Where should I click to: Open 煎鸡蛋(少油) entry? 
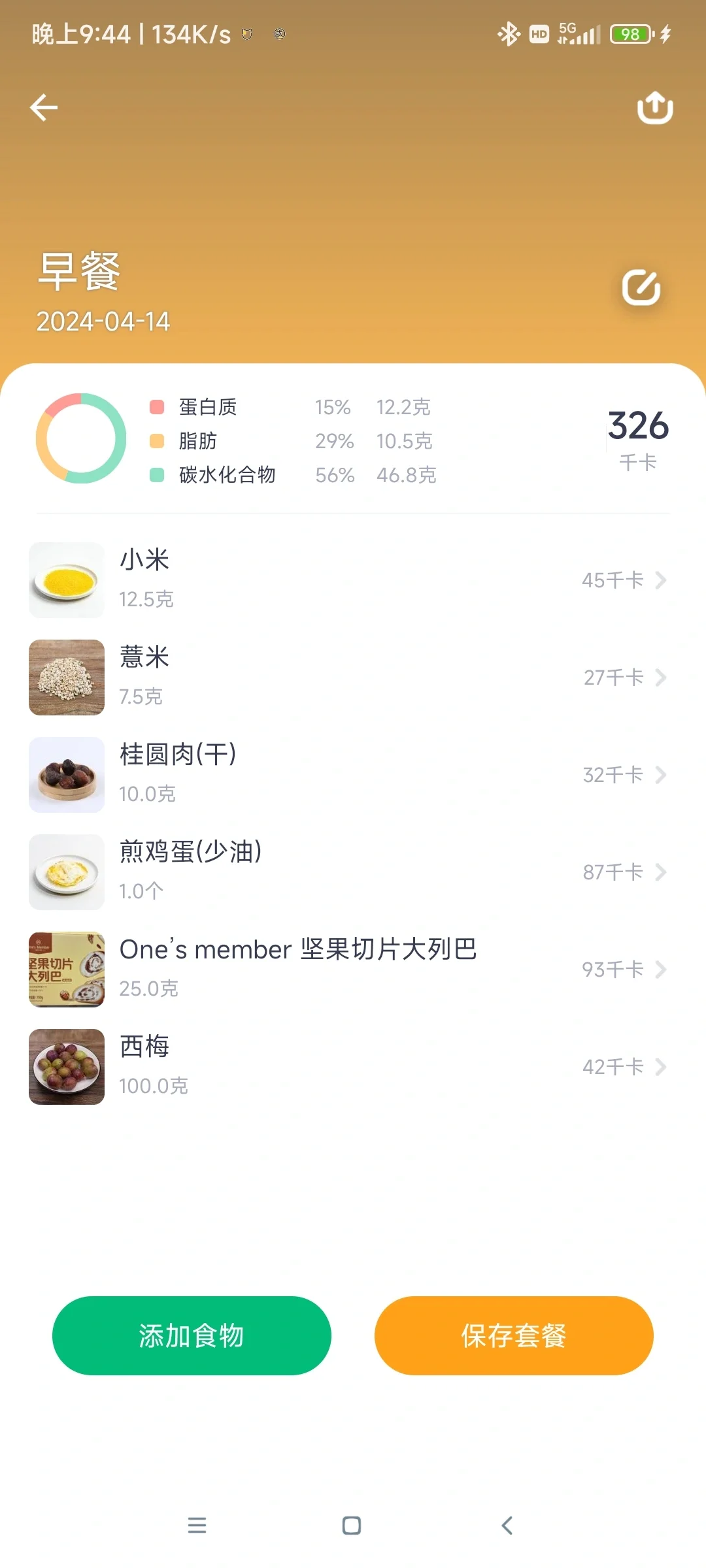[x=353, y=872]
